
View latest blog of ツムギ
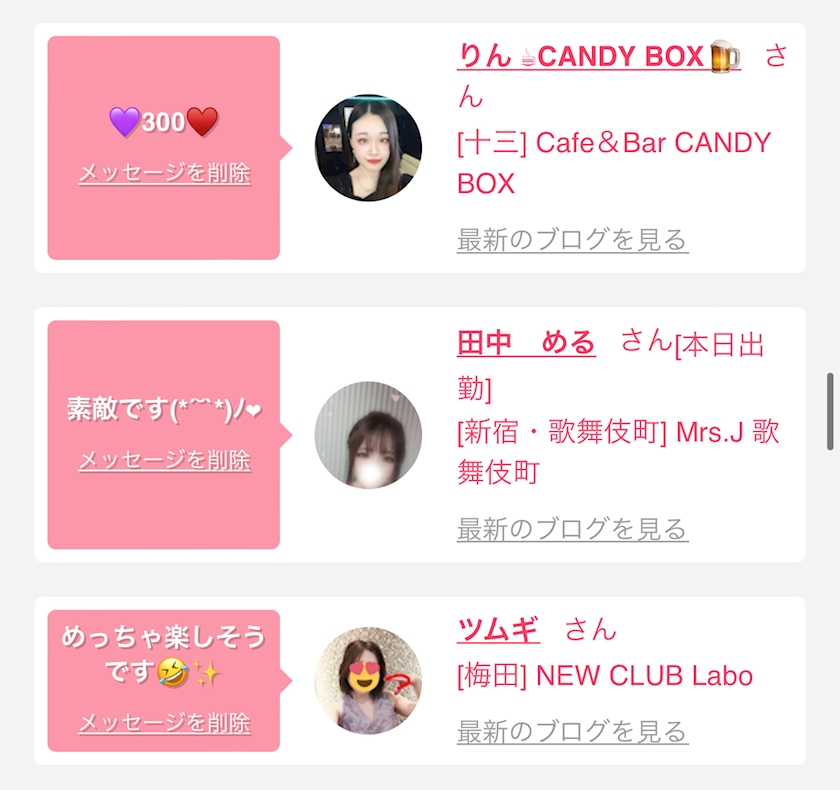[x=573, y=731]
